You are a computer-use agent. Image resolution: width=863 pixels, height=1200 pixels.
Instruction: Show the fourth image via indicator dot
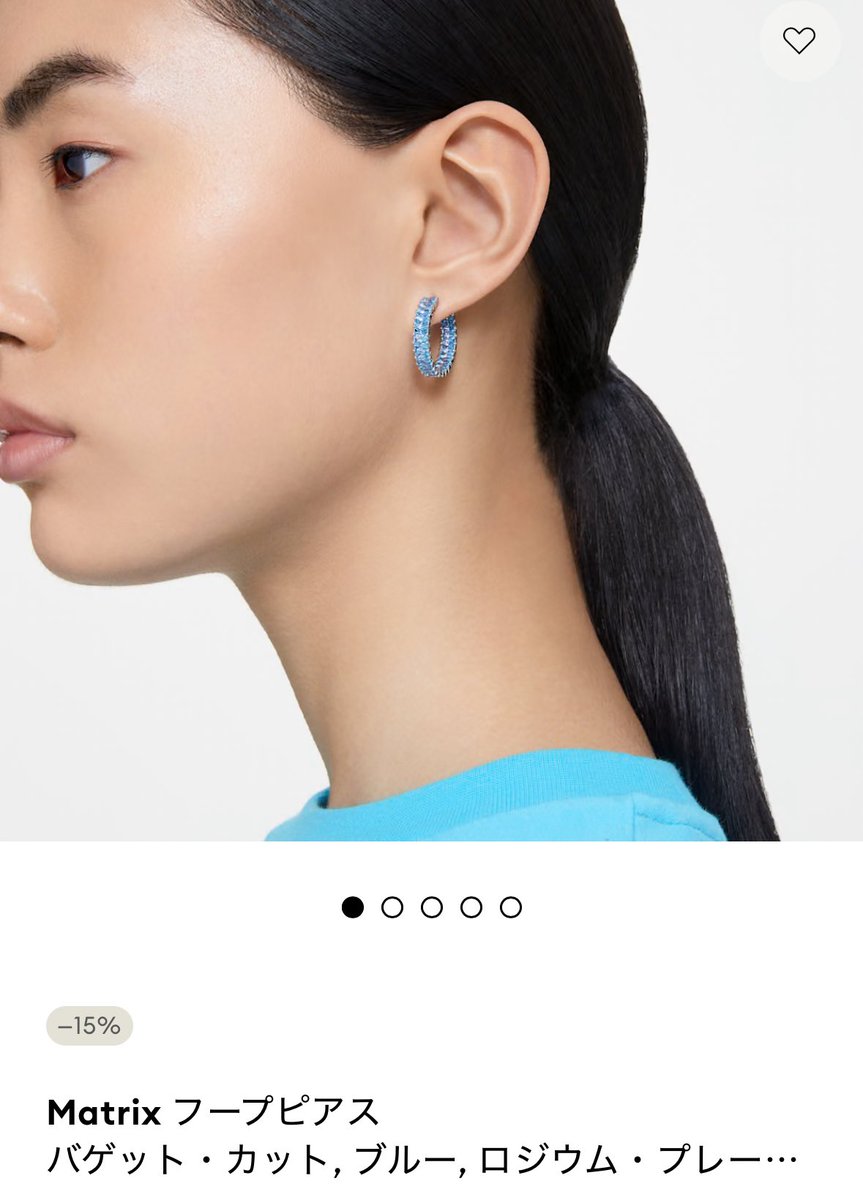tap(472, 907)
